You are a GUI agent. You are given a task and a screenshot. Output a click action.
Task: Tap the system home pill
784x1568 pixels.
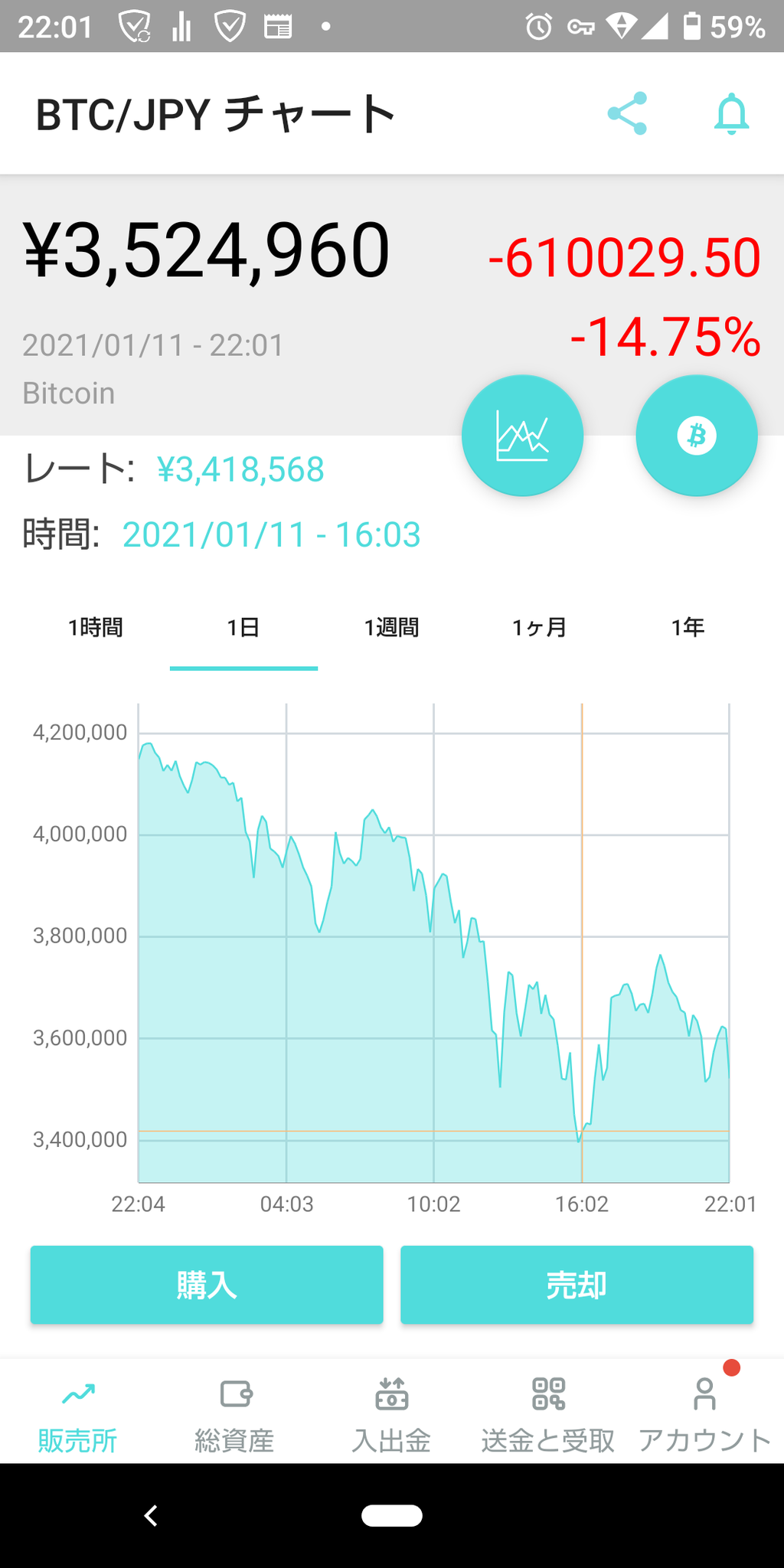[391, 1515]
